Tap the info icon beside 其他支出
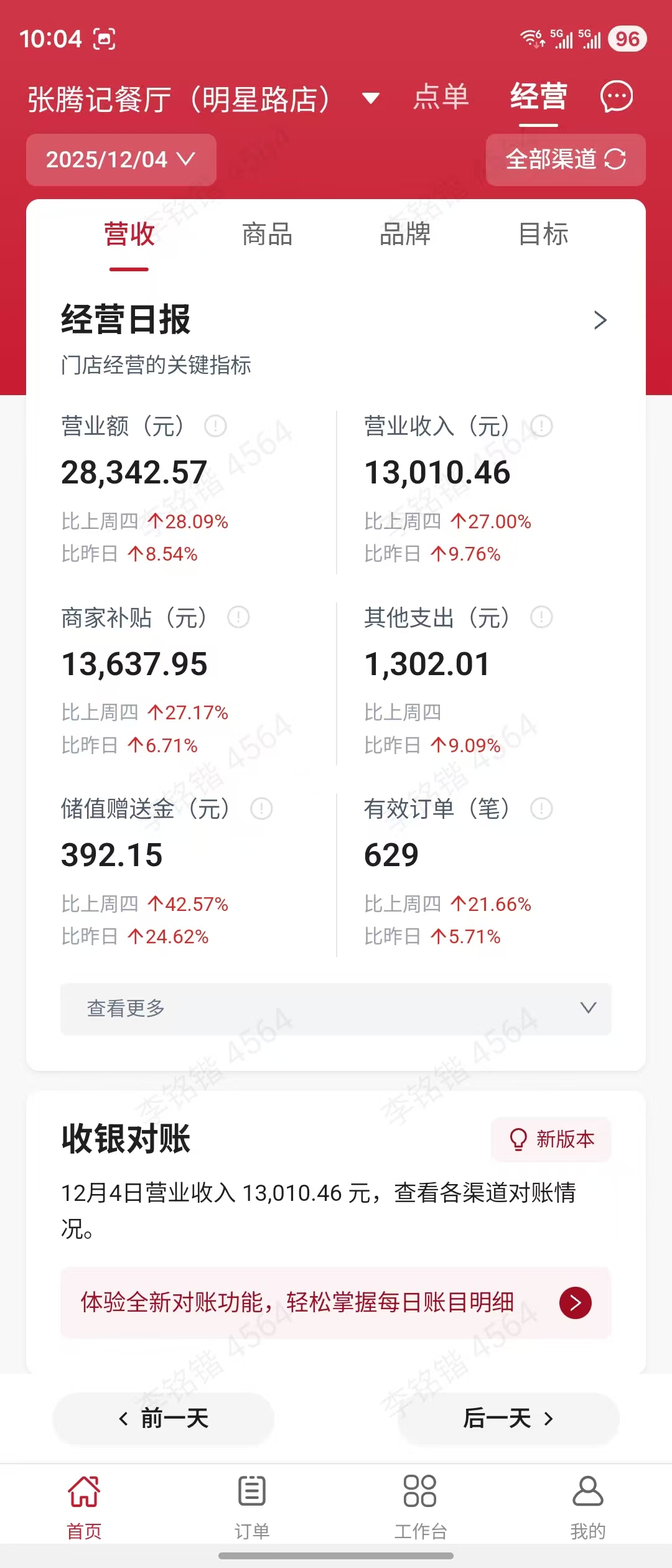672x1568 pixels. click(x=540, y=618)
